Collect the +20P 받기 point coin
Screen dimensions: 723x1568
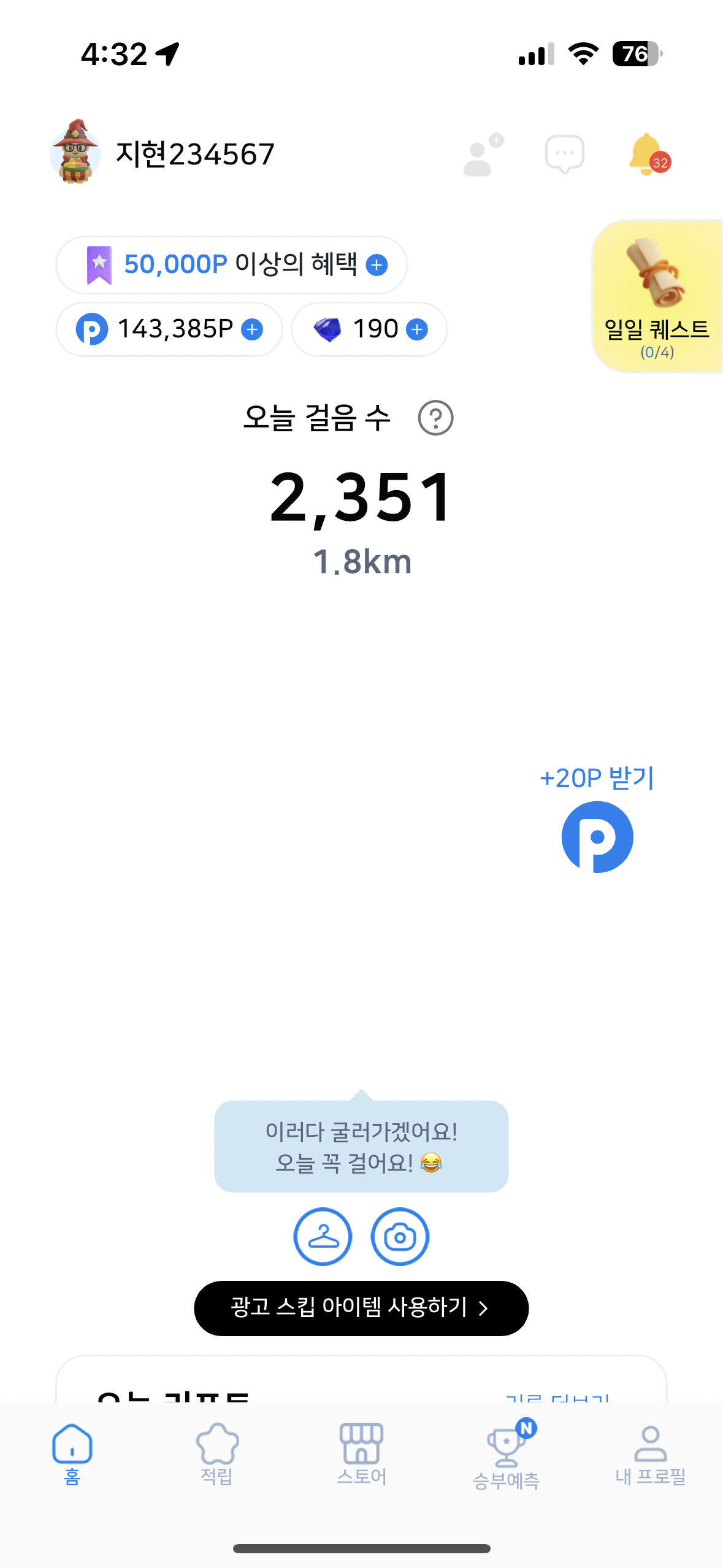pyautogui.click(x=597, y=836)
